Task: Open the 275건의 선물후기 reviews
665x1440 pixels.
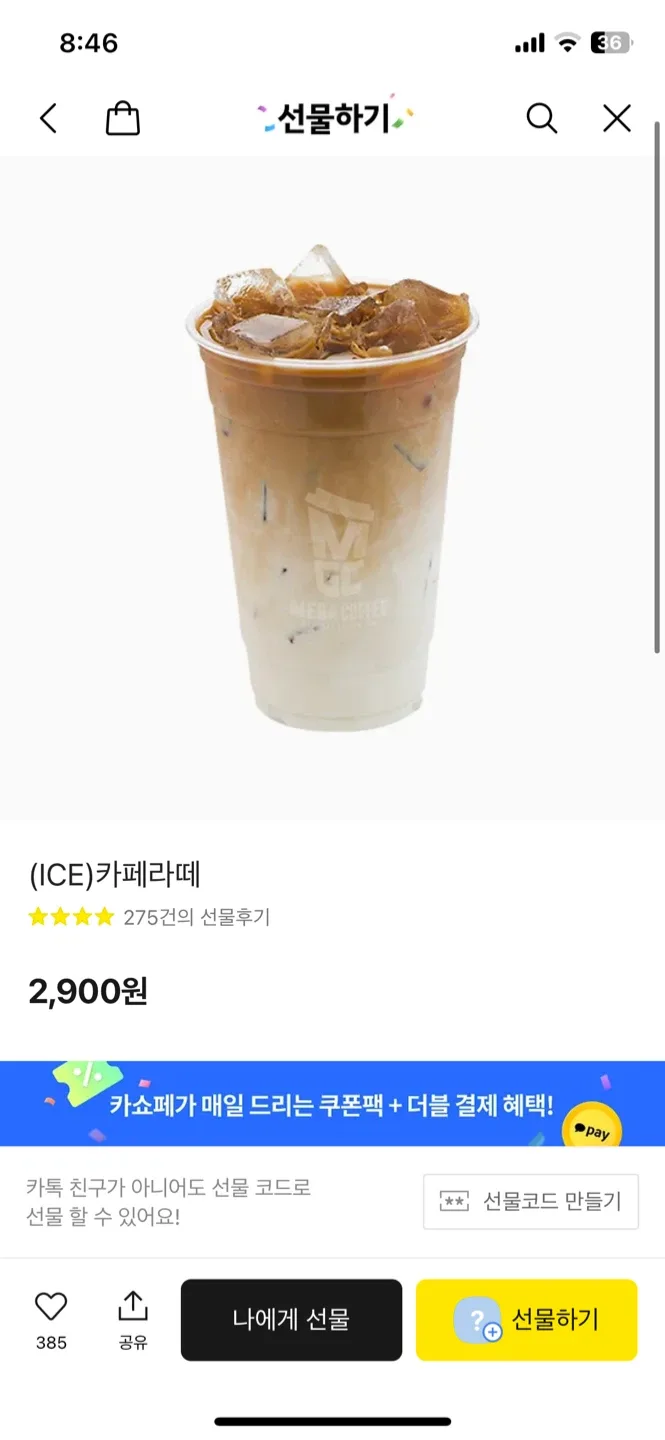Action: click(x=196, y=917)
